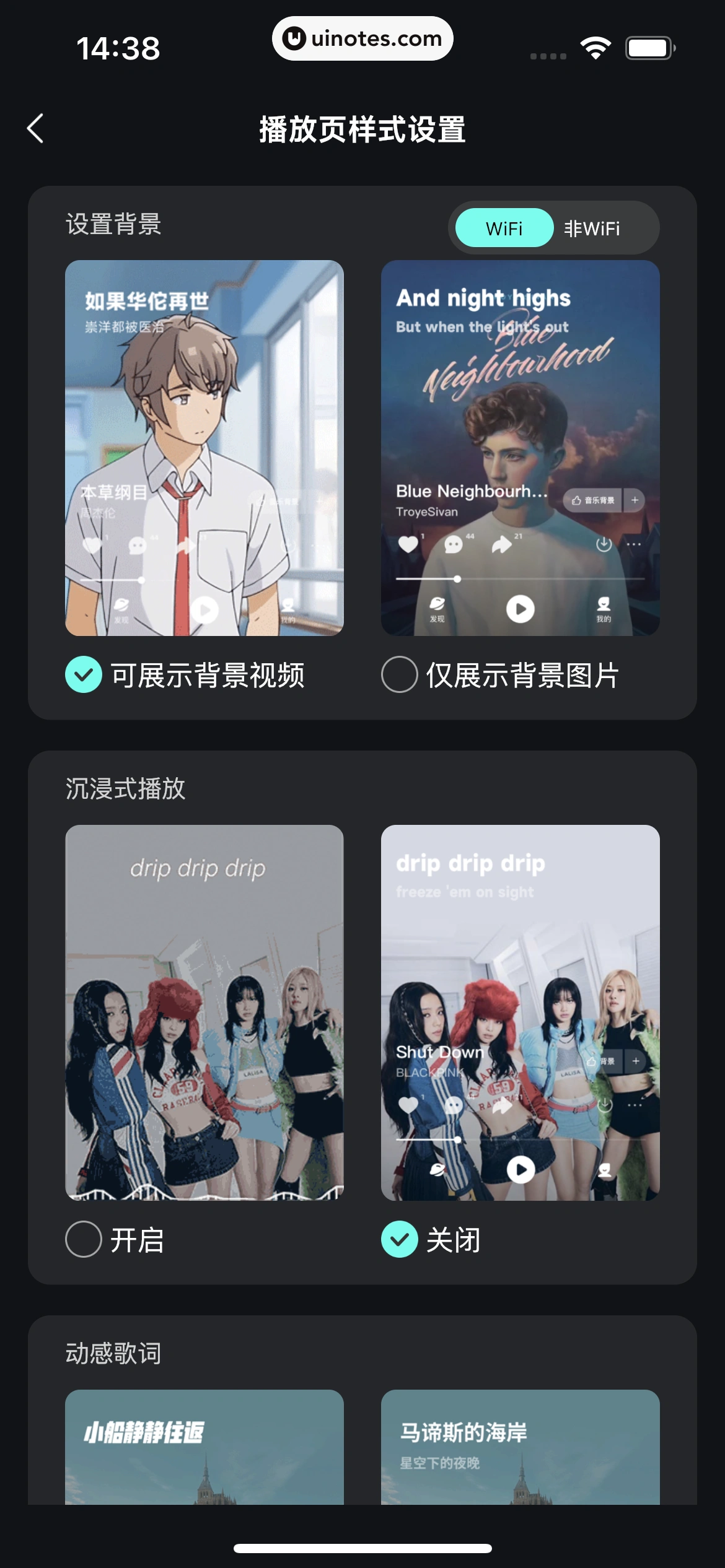Image resolution: width=725 pixels, height=1568 pixels.
Task: Enable the 可展示背景视频 option
Action: (84, 675)
